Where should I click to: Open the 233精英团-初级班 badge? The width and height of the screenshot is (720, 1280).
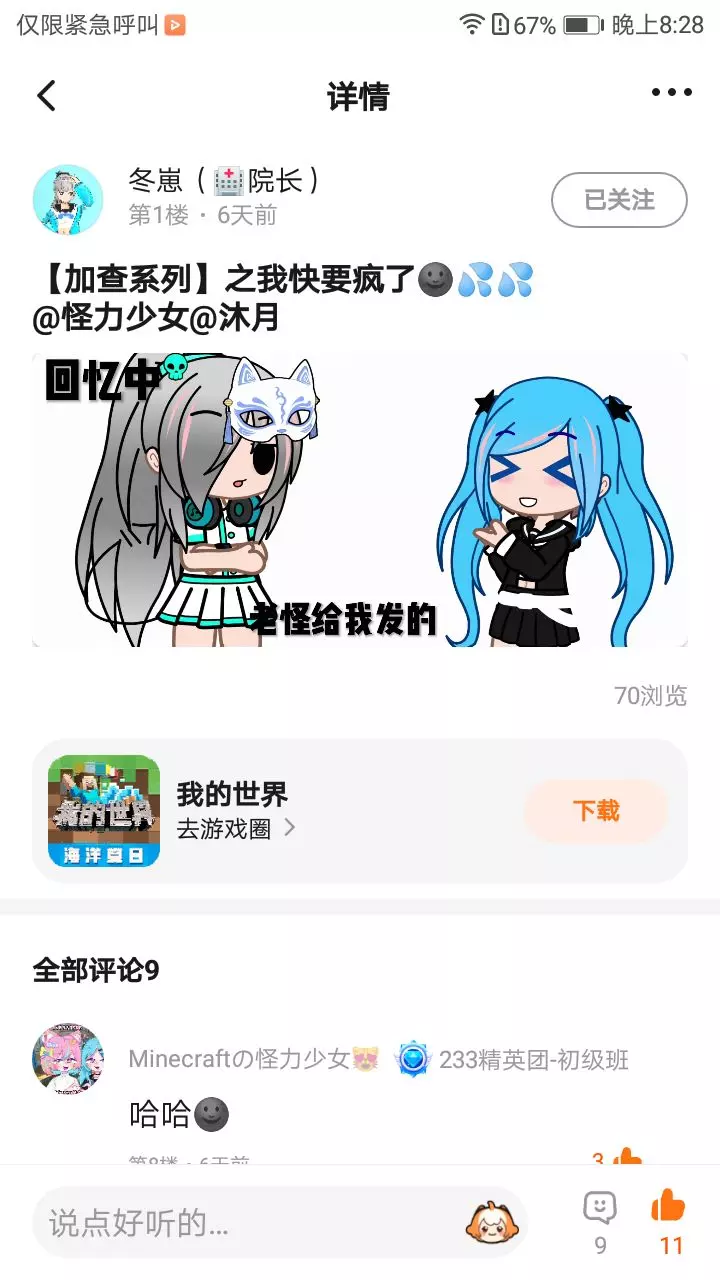(x=513, y=1060)
